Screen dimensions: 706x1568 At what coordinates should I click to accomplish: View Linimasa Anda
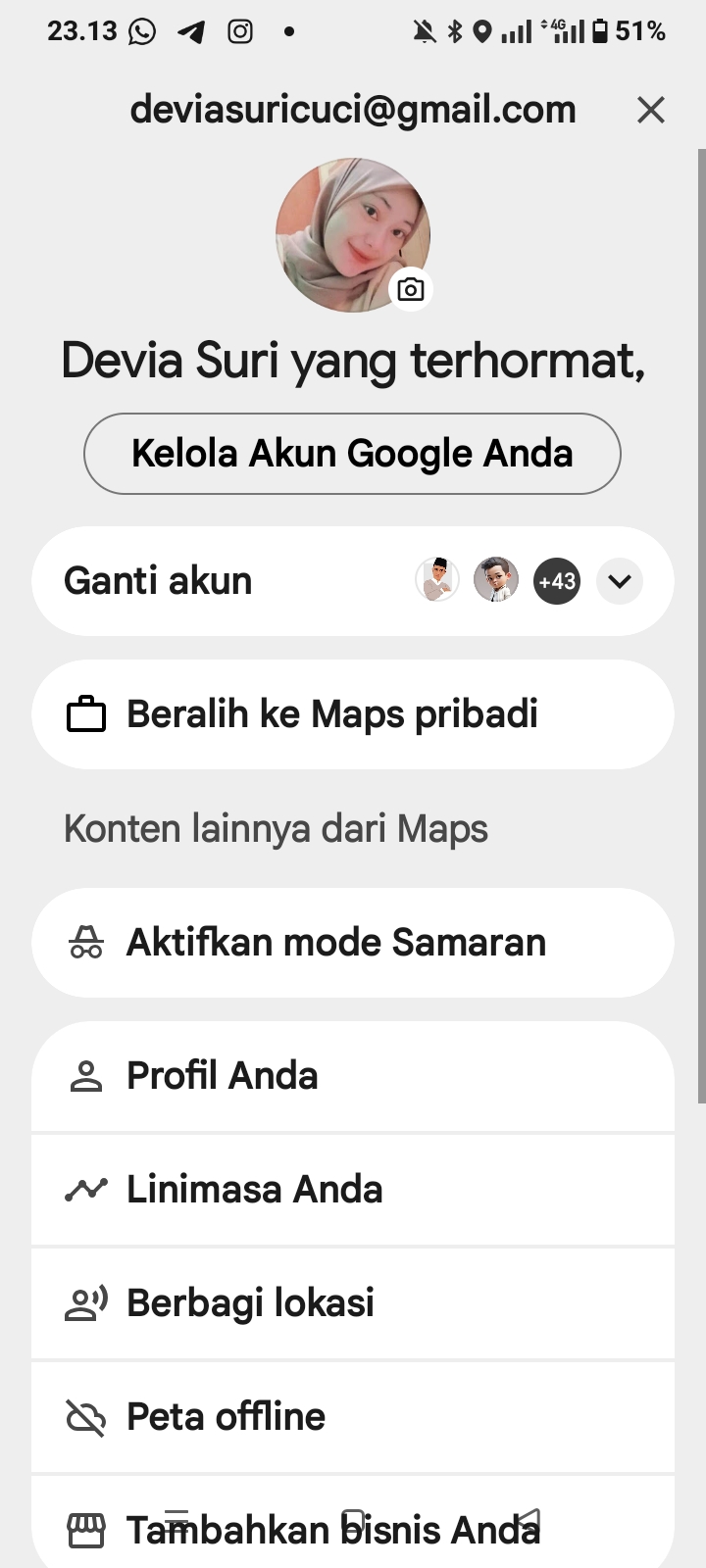(x=352, y=1190)
